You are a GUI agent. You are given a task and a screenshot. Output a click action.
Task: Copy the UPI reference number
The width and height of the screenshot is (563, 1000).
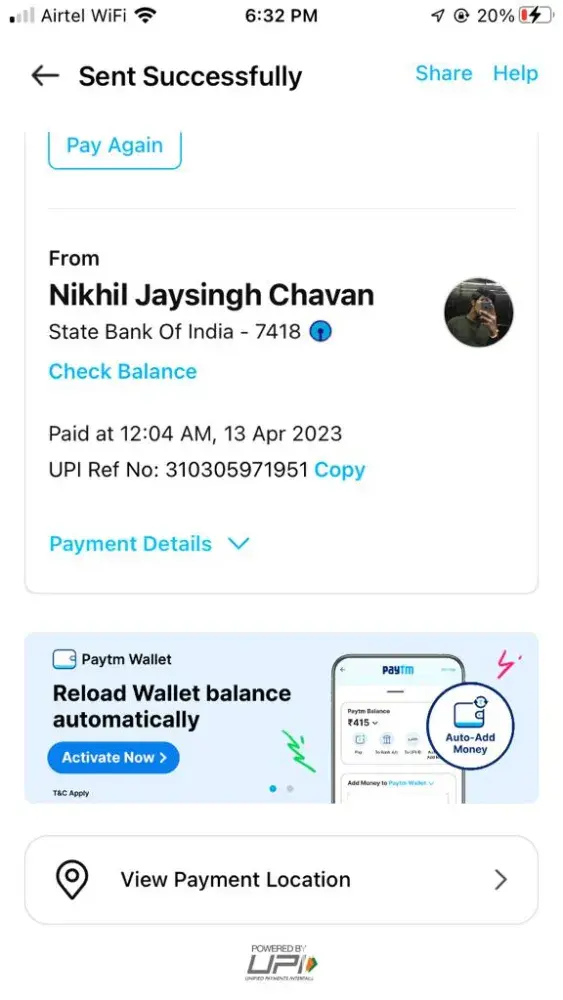coord(340,470)
